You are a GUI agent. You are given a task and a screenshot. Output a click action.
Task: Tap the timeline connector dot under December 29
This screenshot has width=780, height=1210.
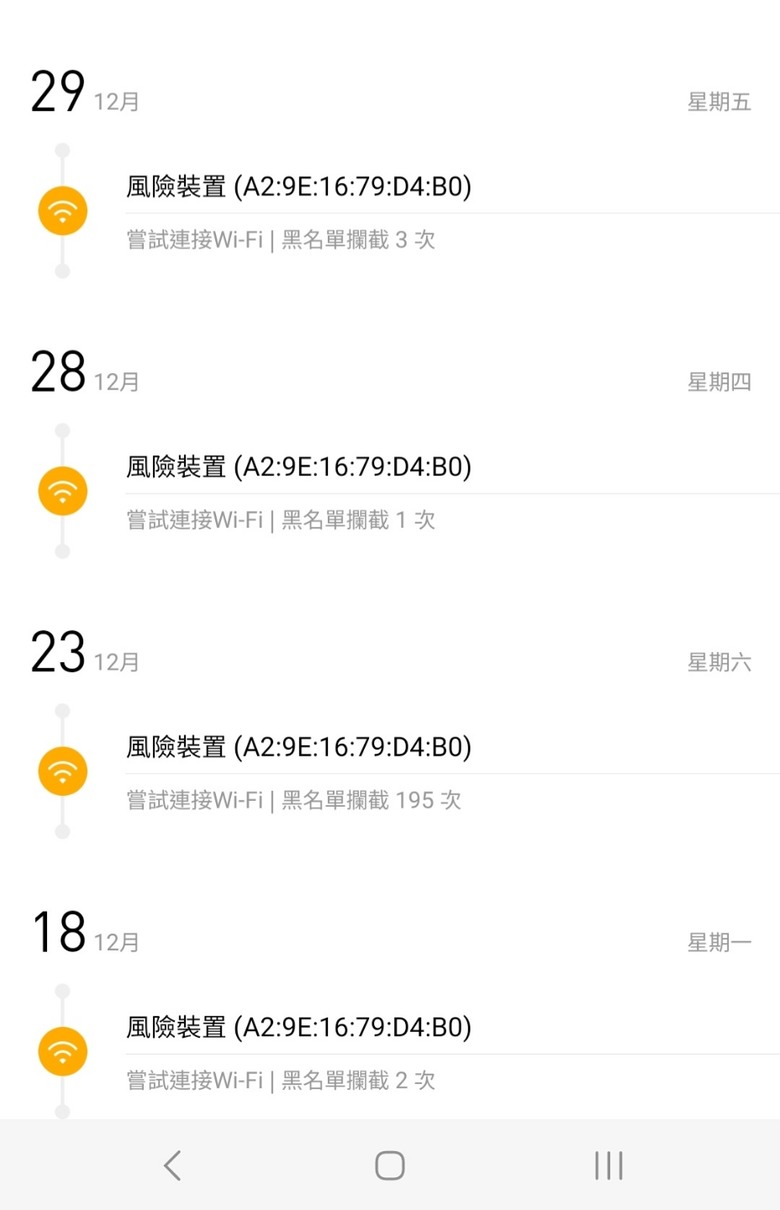click(x=62, y=148)
